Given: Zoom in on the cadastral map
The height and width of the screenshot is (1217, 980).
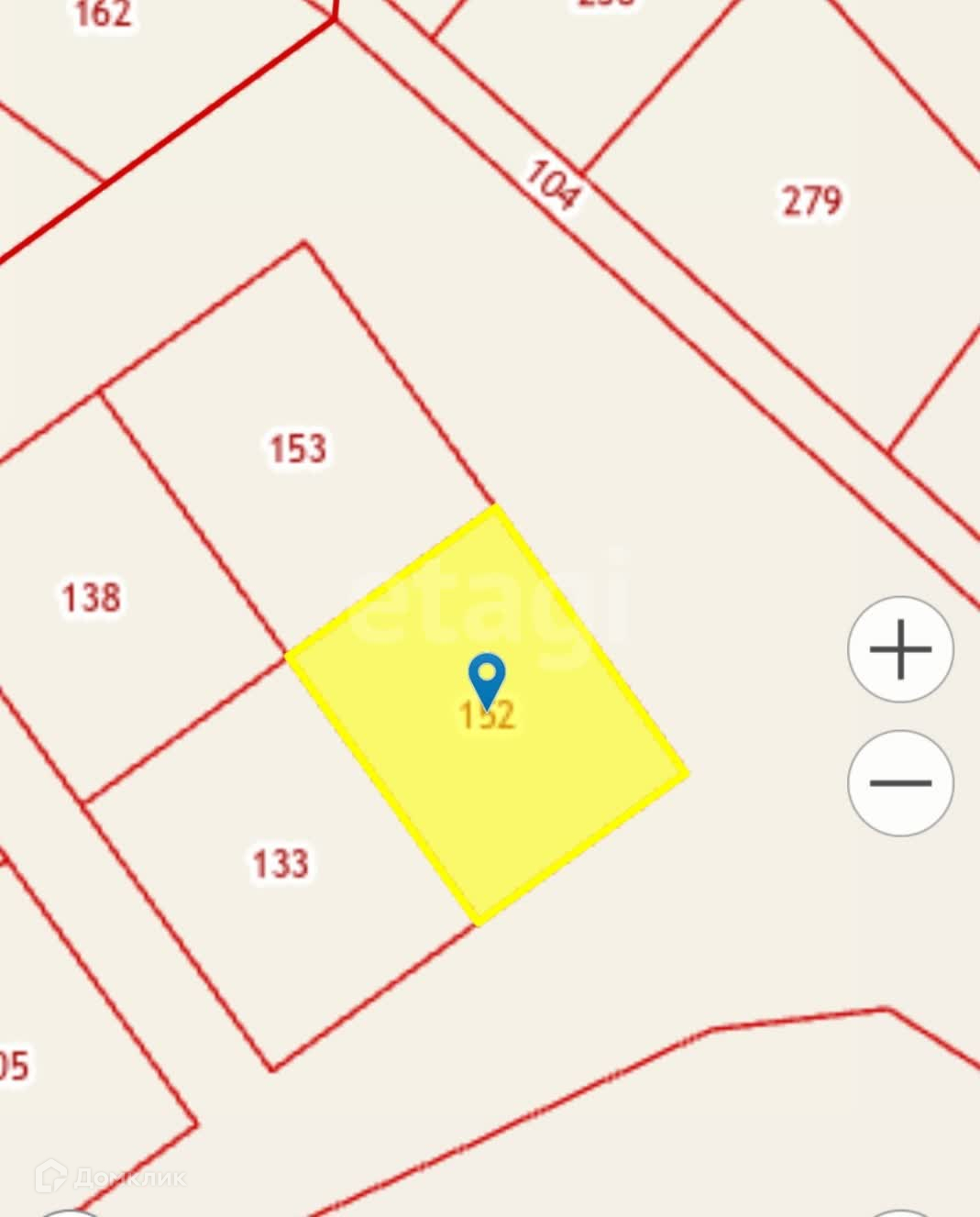Looking at the screenshot, I should [x=900, y=649].
